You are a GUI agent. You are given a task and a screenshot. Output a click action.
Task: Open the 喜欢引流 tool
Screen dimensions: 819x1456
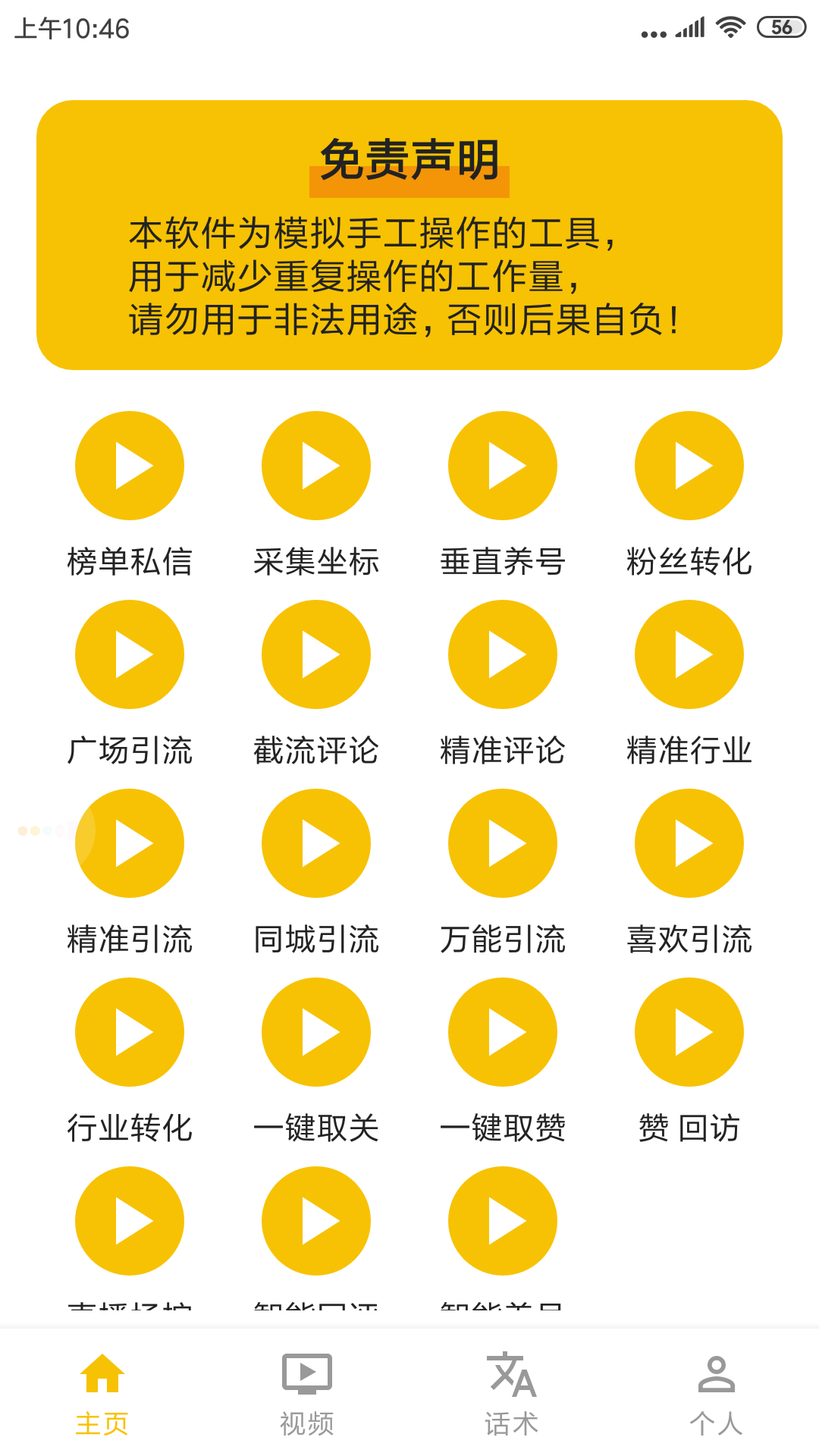point(689,843)
